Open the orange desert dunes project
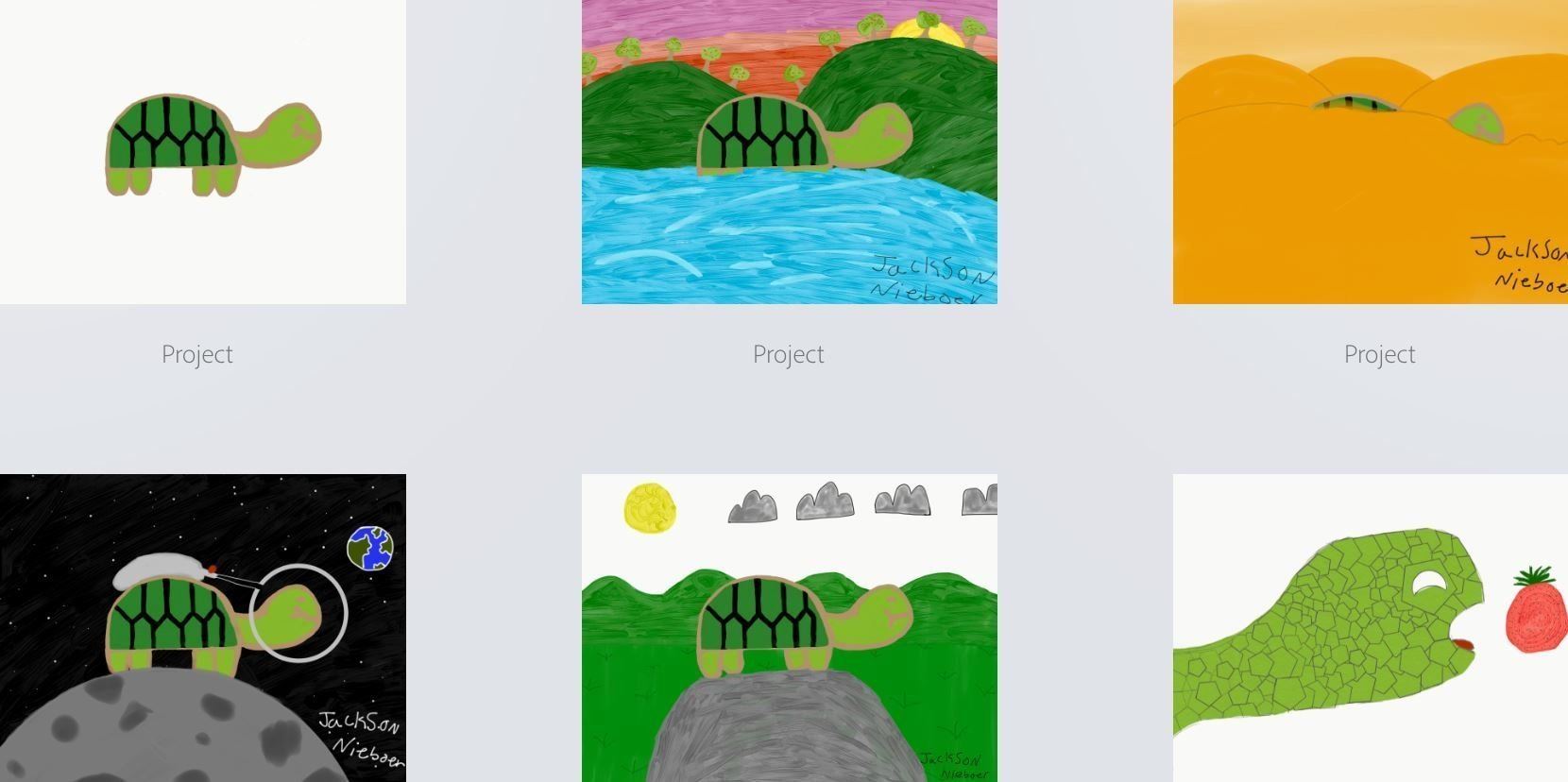The height and width of the screenshot is (782, 1568). (x=1370, y=152)
